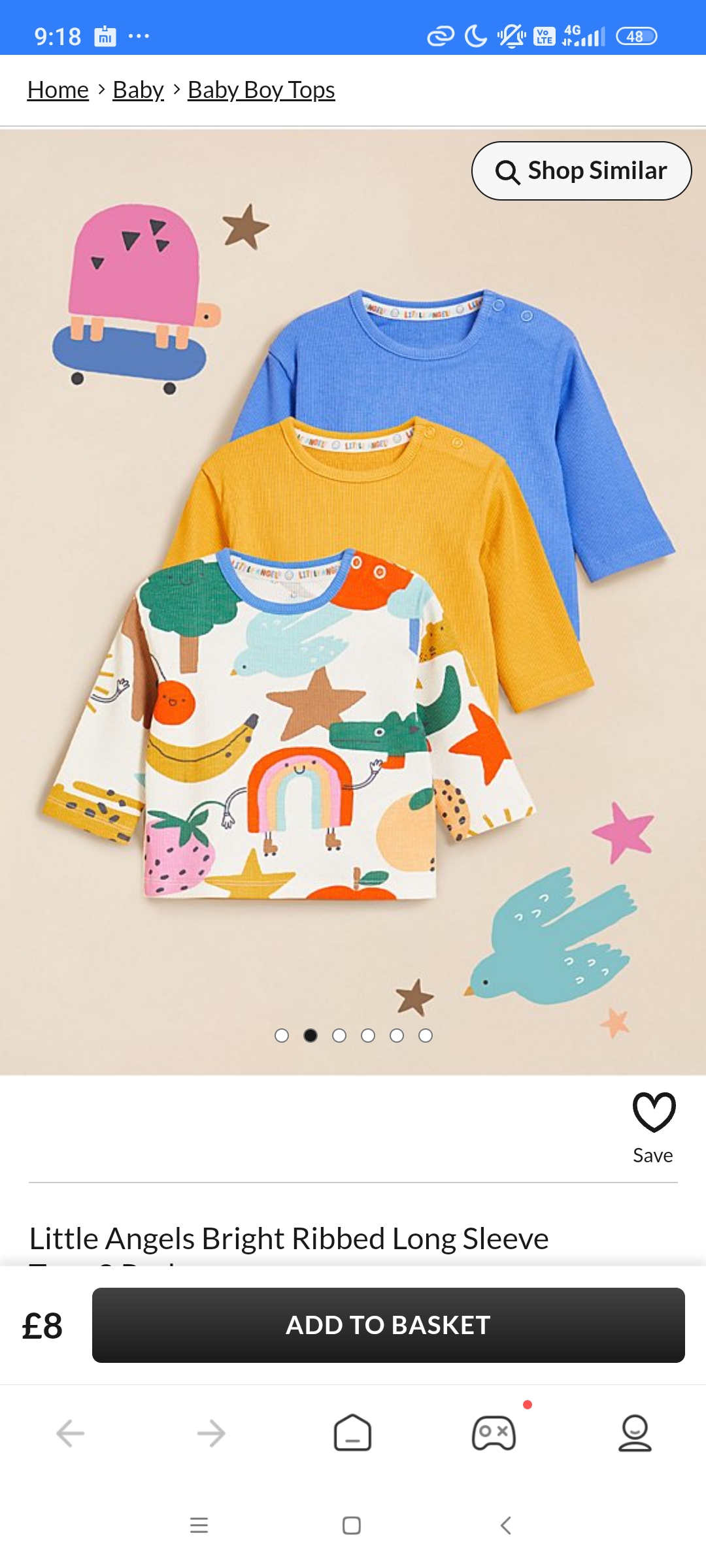Image resolution: width=706 pixels, height=1568 pixels.
Task: Select the last image indicator dot
Action: (426, 1036)
